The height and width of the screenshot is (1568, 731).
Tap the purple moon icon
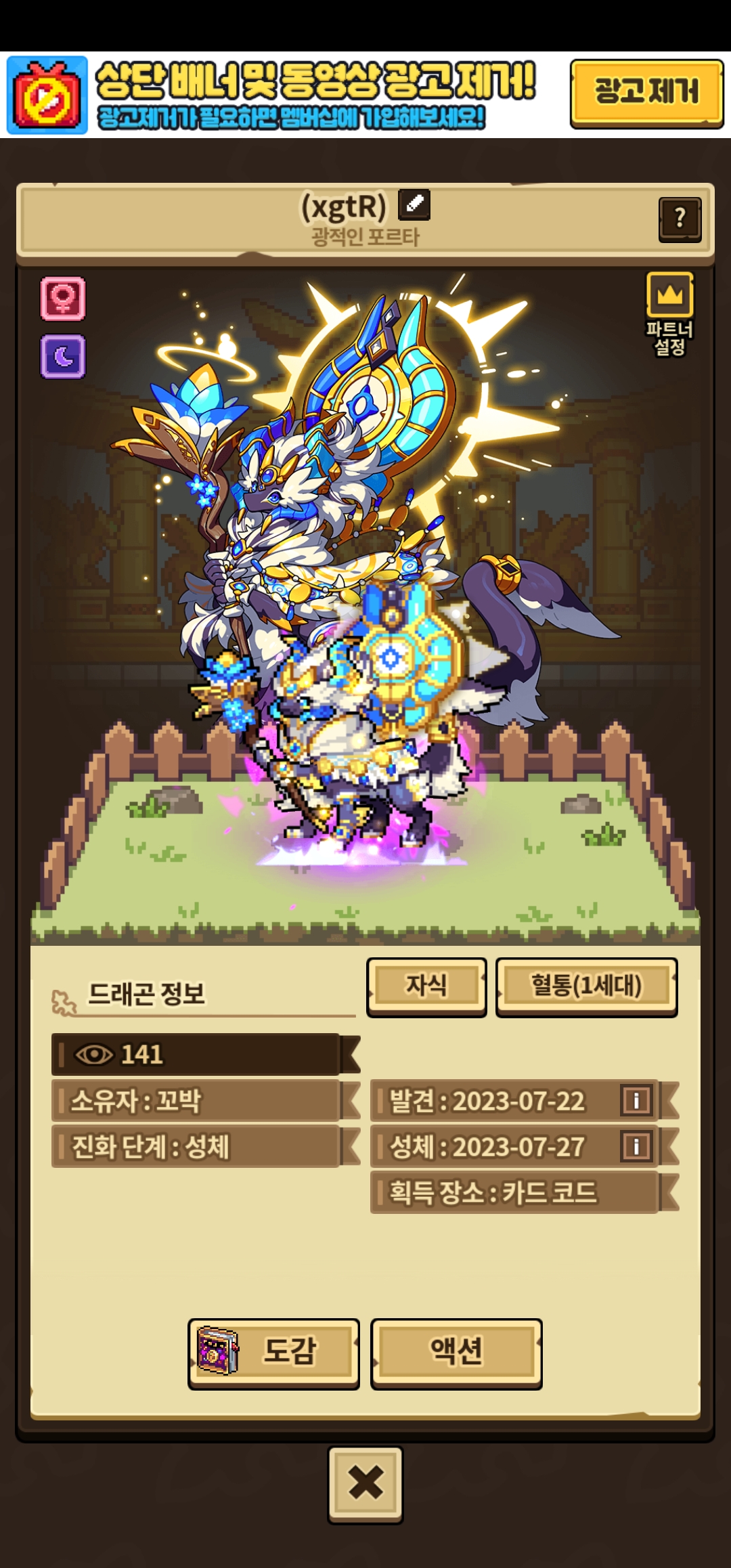[63, 356]
